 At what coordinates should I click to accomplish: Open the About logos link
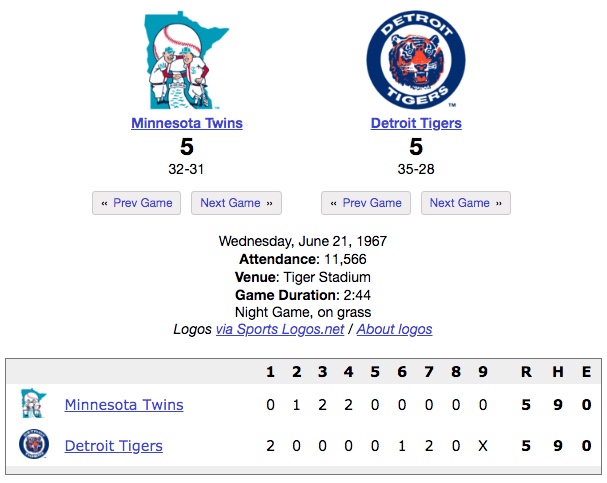(394, 329)
